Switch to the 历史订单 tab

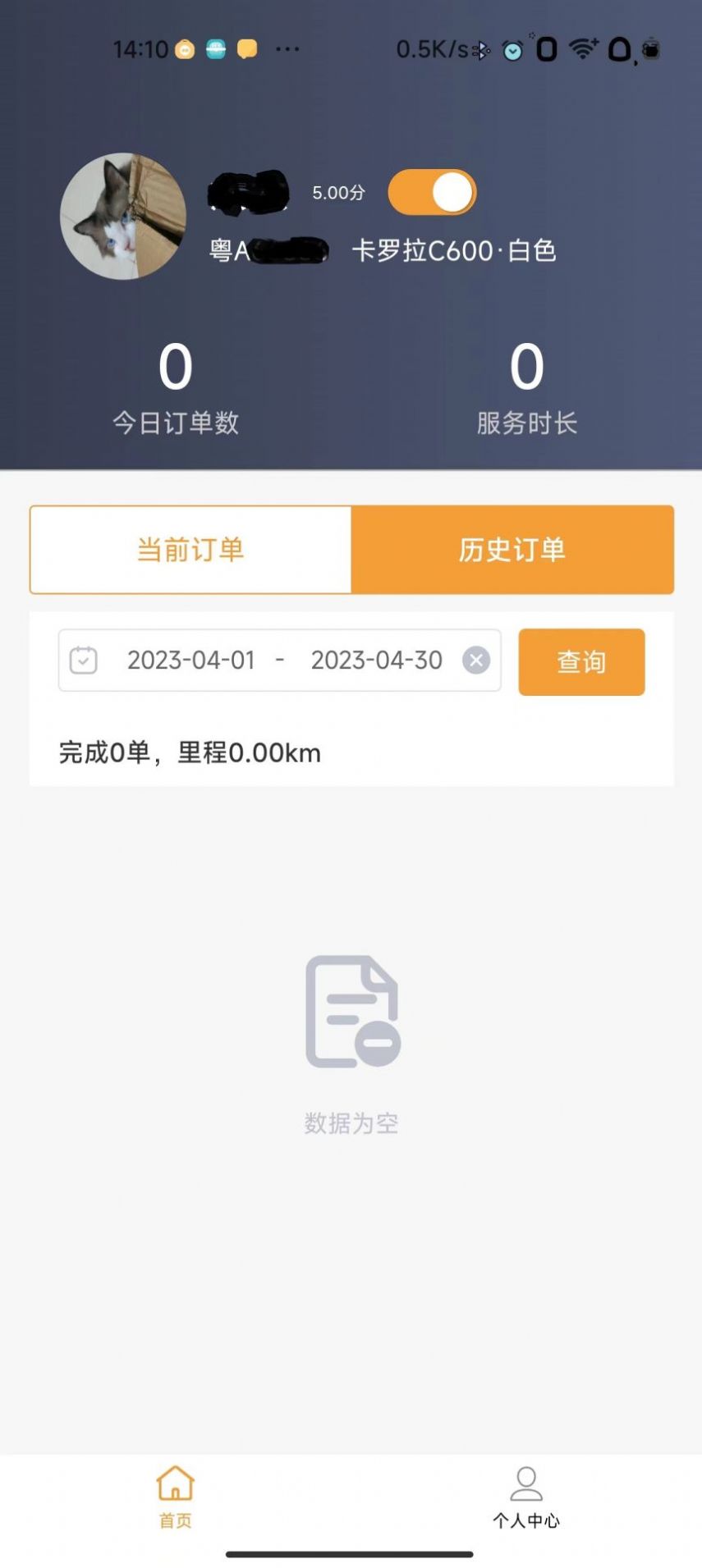[513, 550]
